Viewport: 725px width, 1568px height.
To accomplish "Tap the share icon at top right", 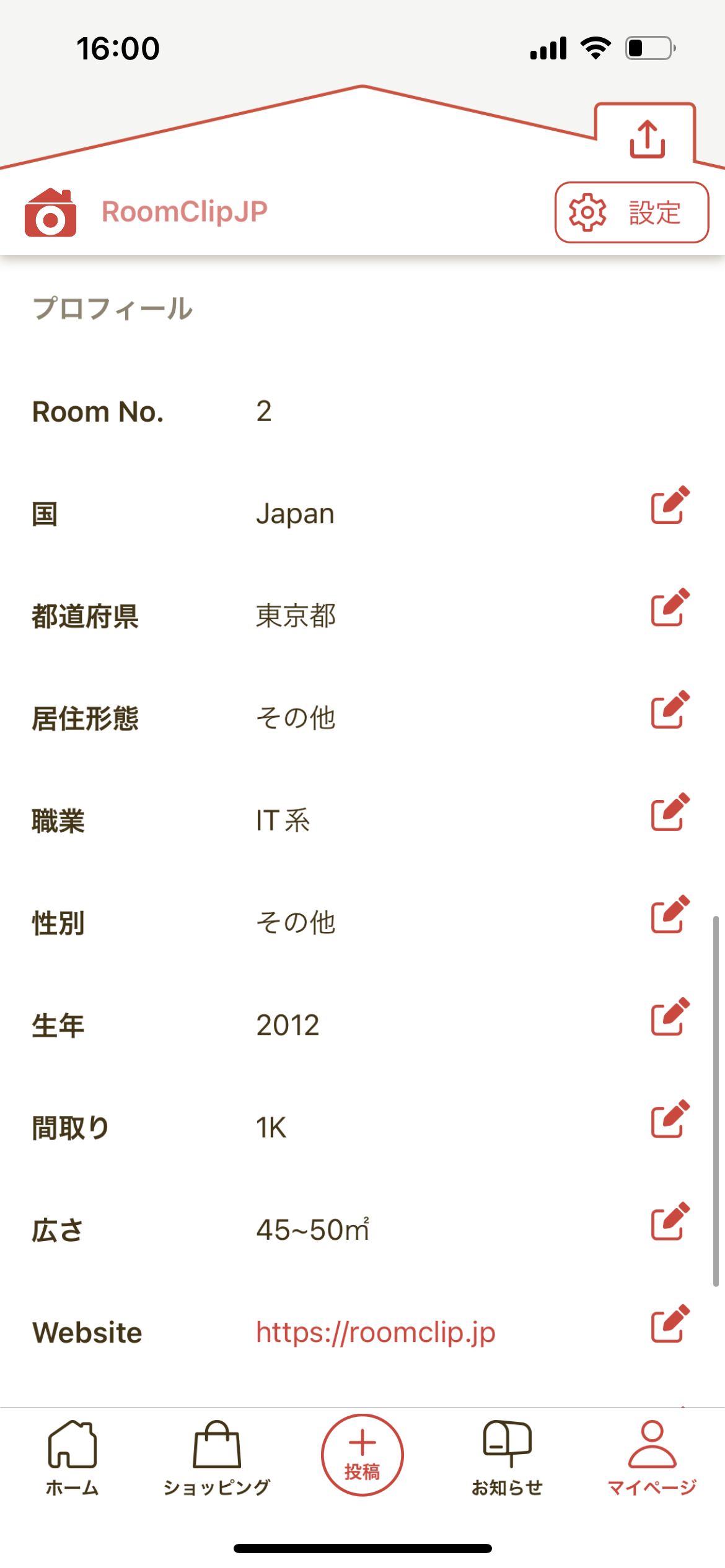I will point(647,139).
